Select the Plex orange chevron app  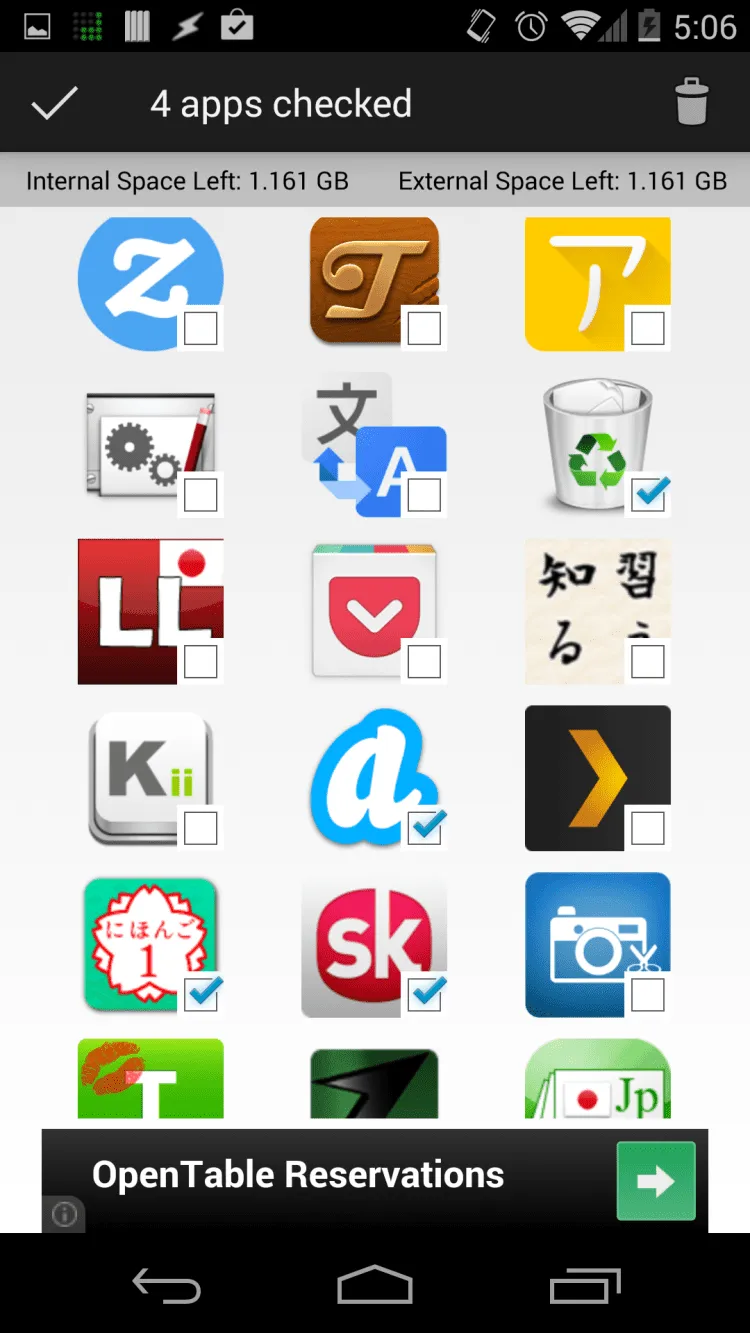[647, 828]
